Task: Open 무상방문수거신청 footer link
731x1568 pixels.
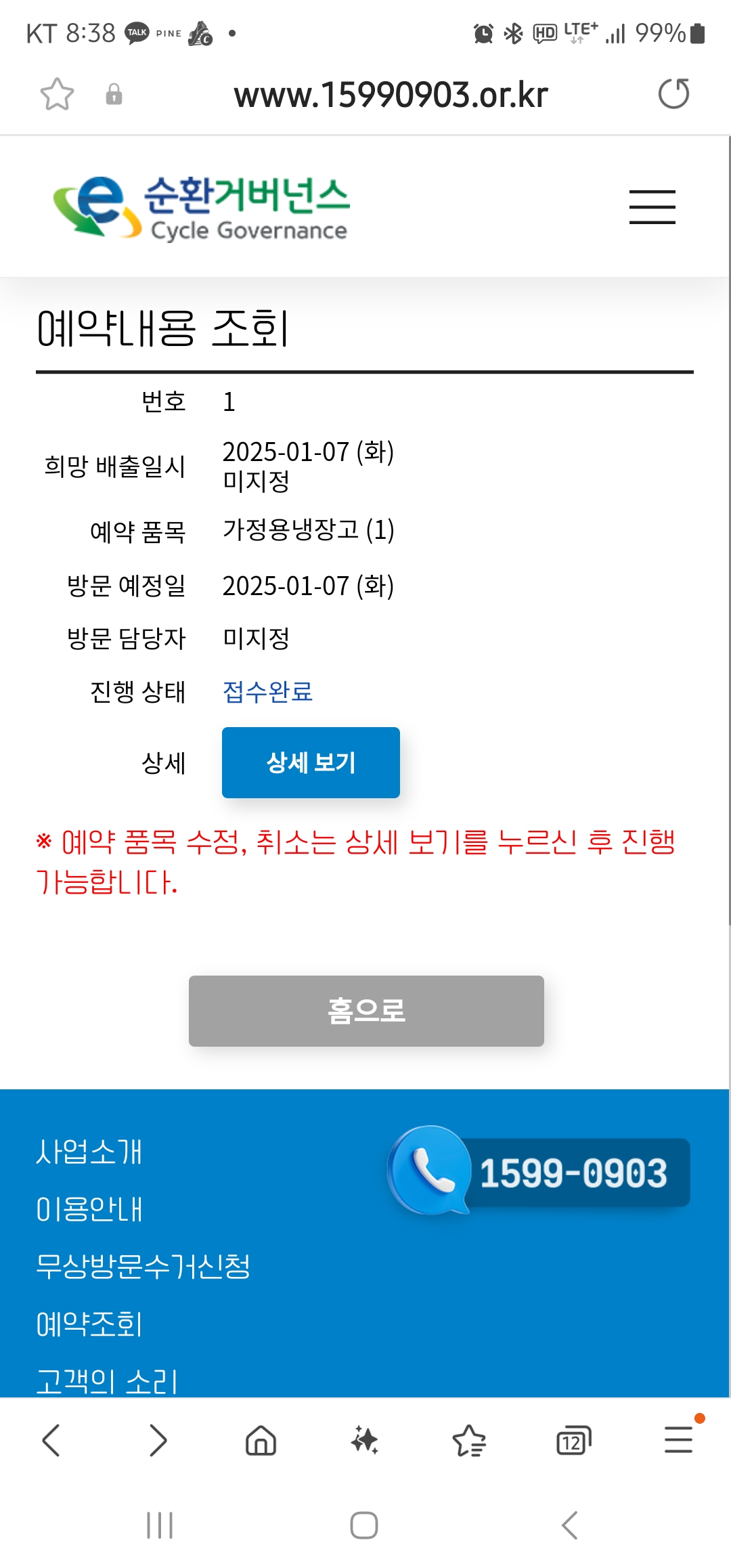Action: pos(143,1266)
